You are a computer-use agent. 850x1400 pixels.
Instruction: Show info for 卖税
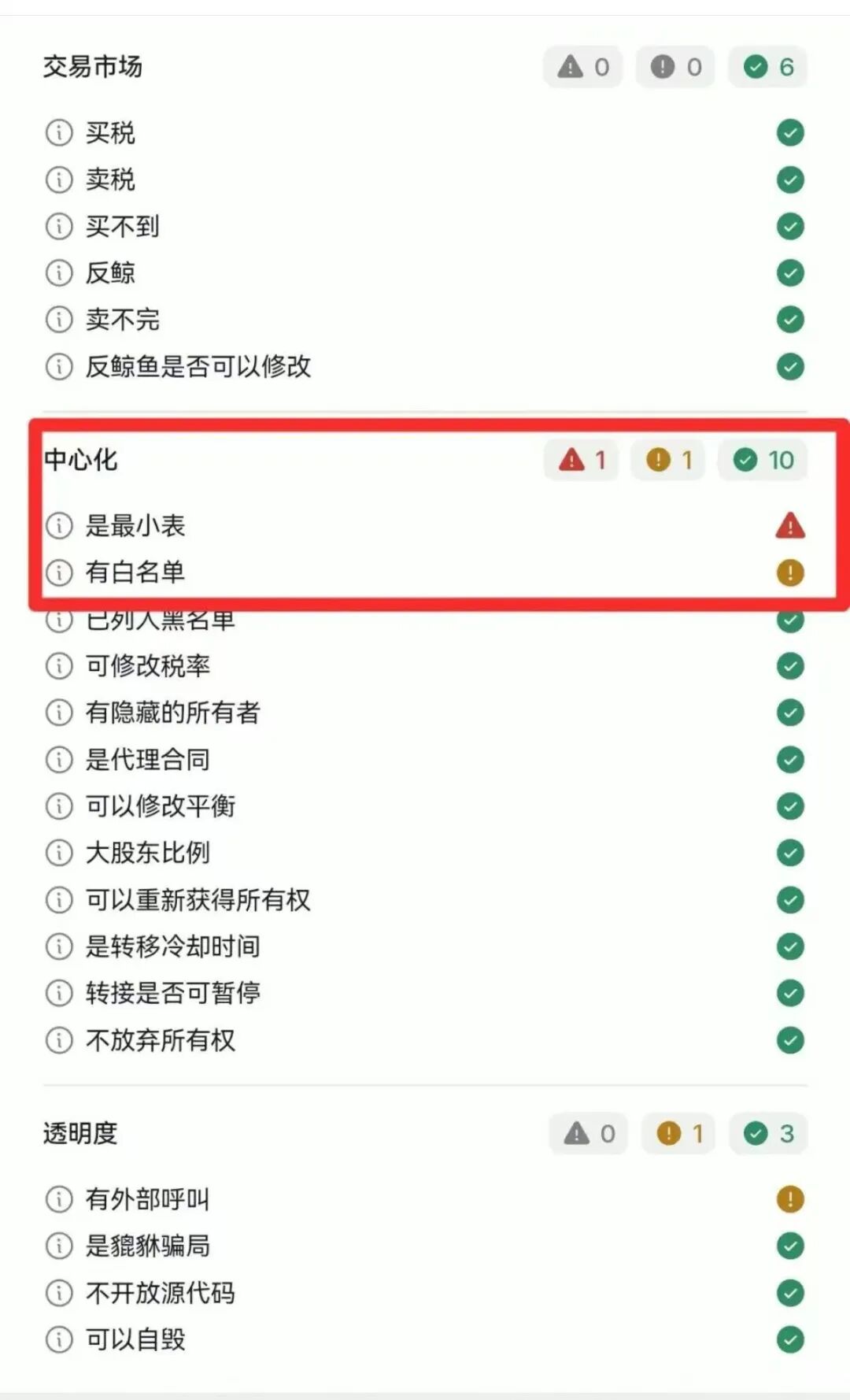59,180
